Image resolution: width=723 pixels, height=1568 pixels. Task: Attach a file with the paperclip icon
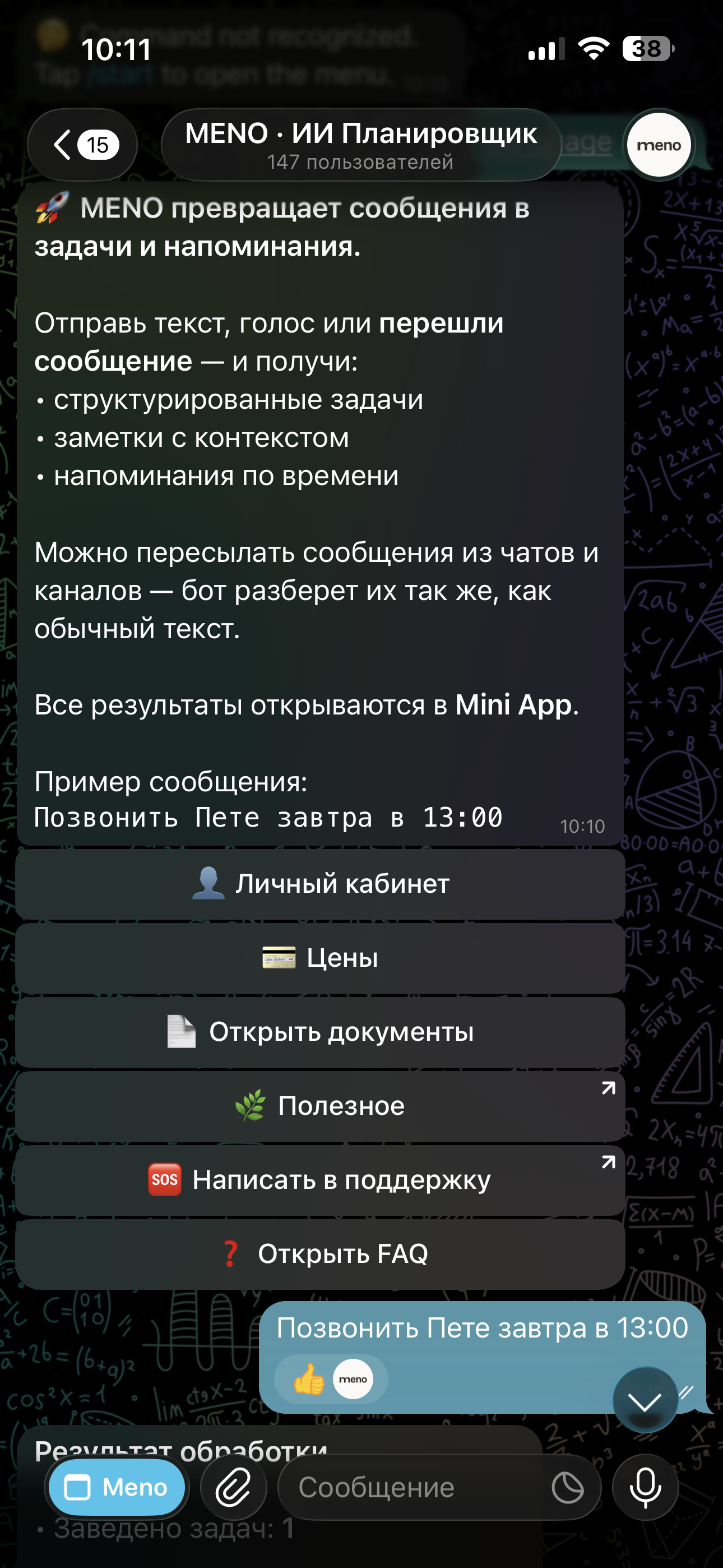(x=233, y=1487)
